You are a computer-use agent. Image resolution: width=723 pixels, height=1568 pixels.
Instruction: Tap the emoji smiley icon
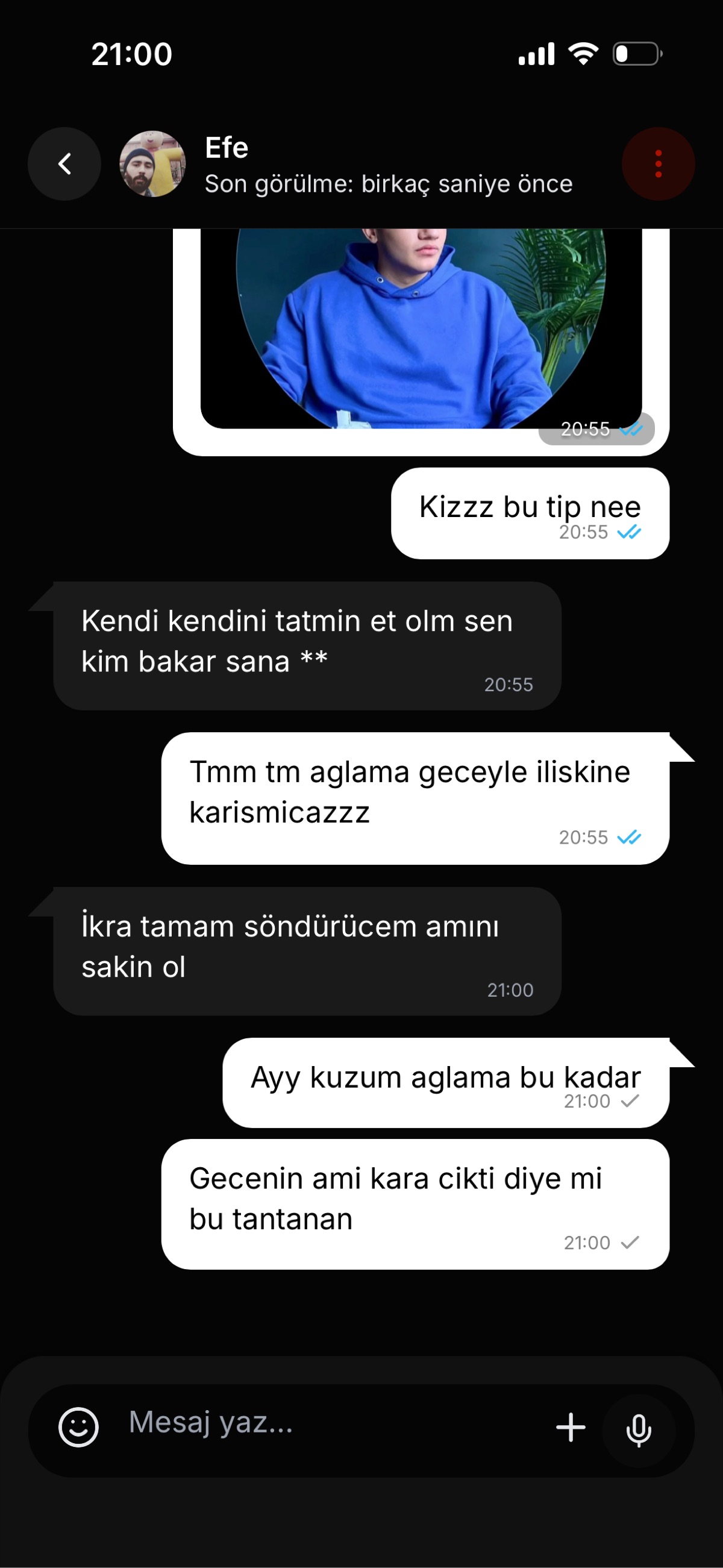coord(78,1427)
